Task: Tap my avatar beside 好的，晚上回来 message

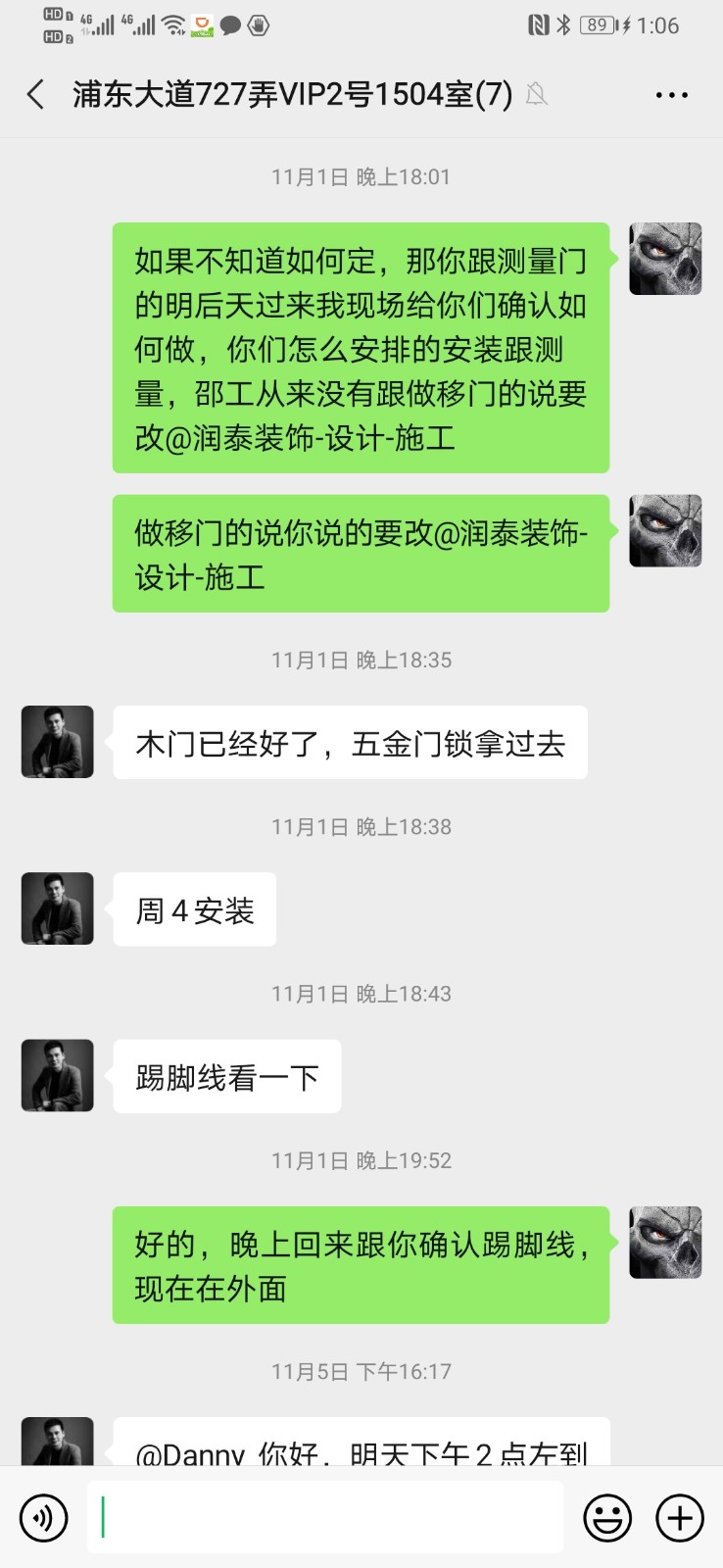Action: click(665, 1243)
